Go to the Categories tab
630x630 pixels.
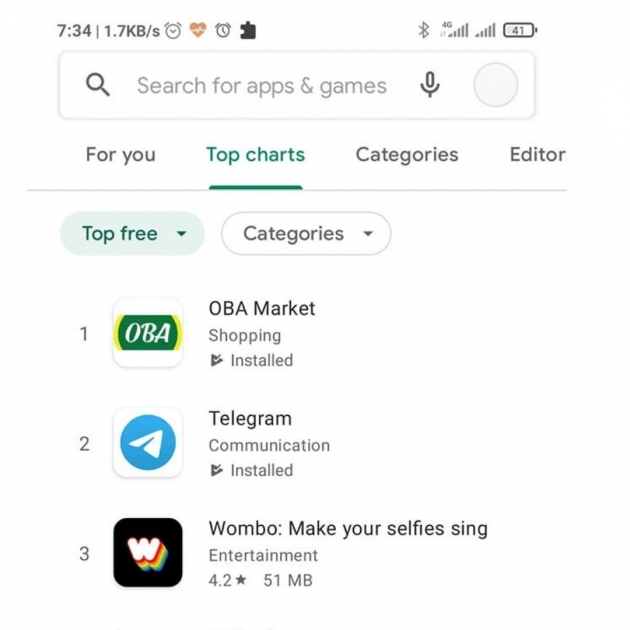pyautogui.click(x=407, y=155)
